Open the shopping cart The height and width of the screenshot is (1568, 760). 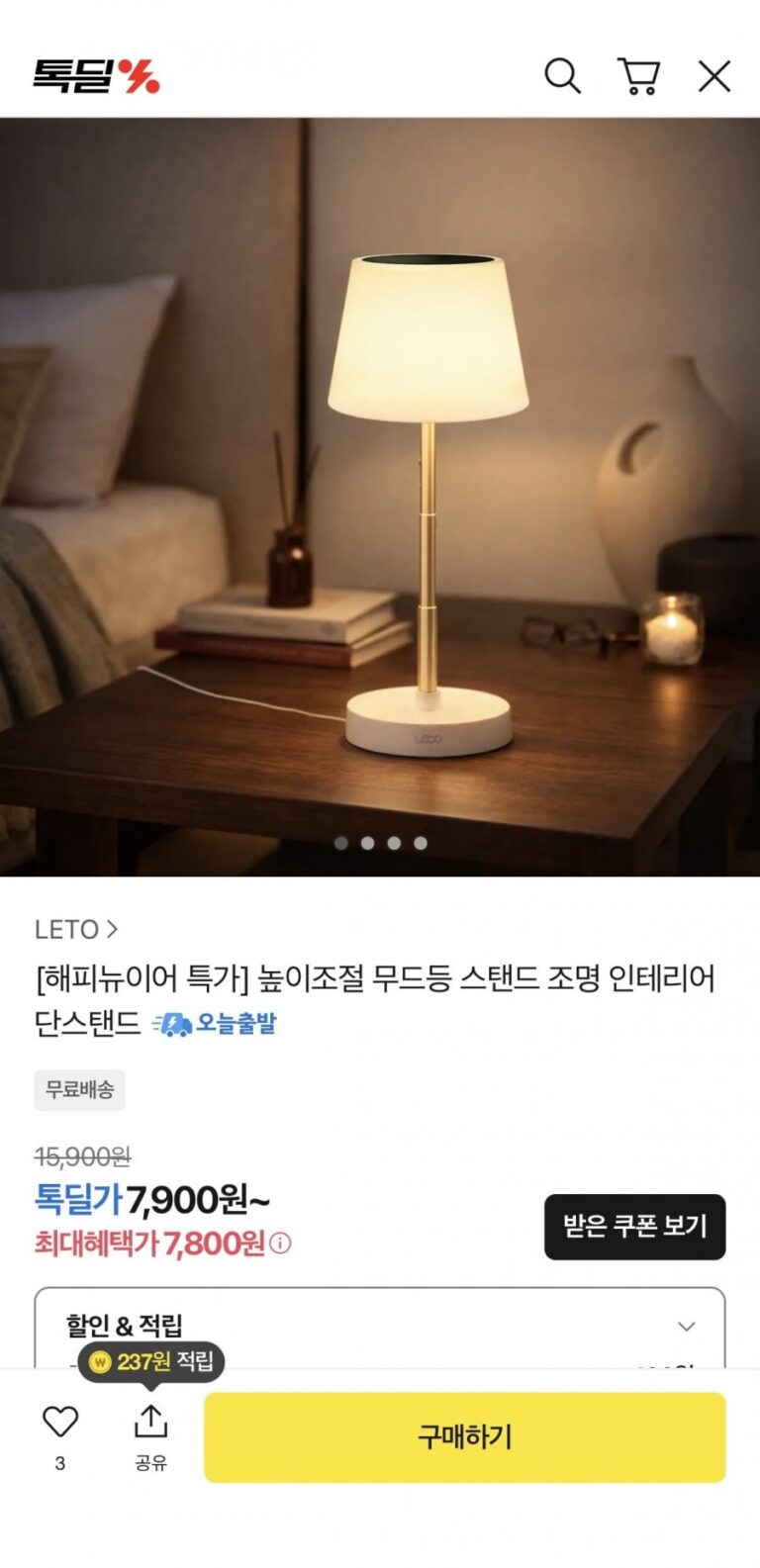[x=638, y=76]
